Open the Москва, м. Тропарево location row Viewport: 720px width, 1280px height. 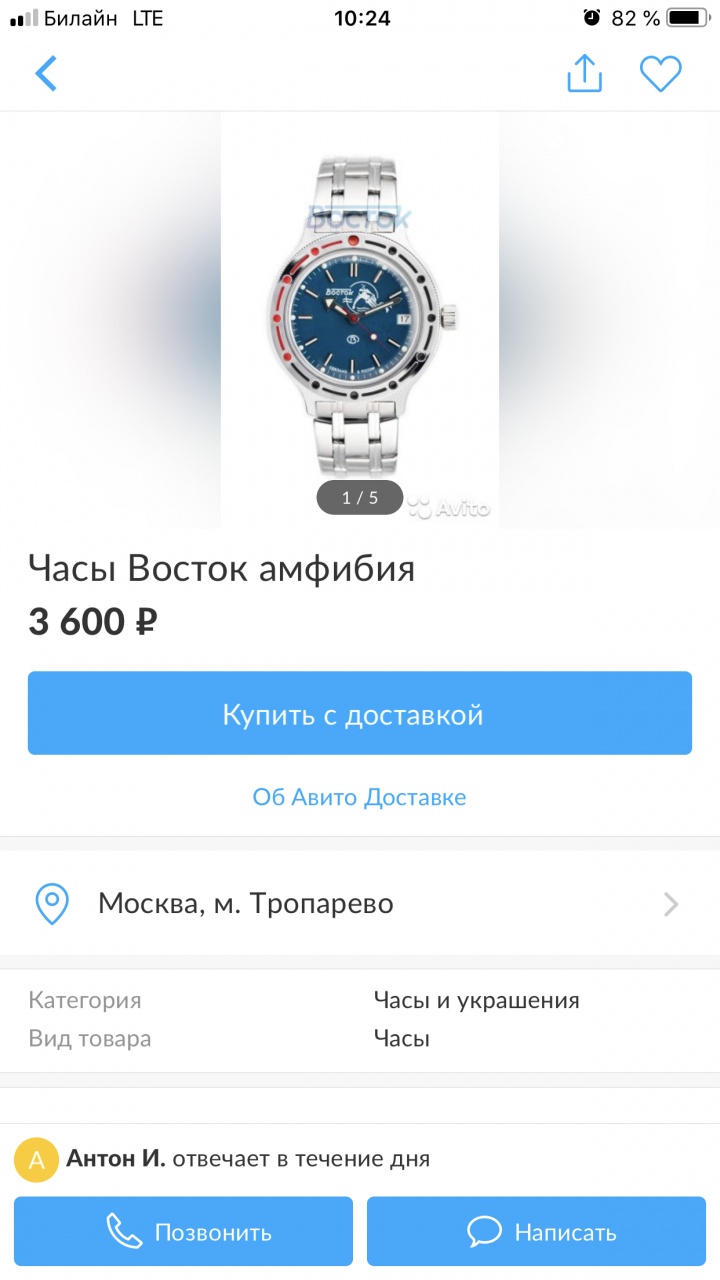tap(360, 904)
